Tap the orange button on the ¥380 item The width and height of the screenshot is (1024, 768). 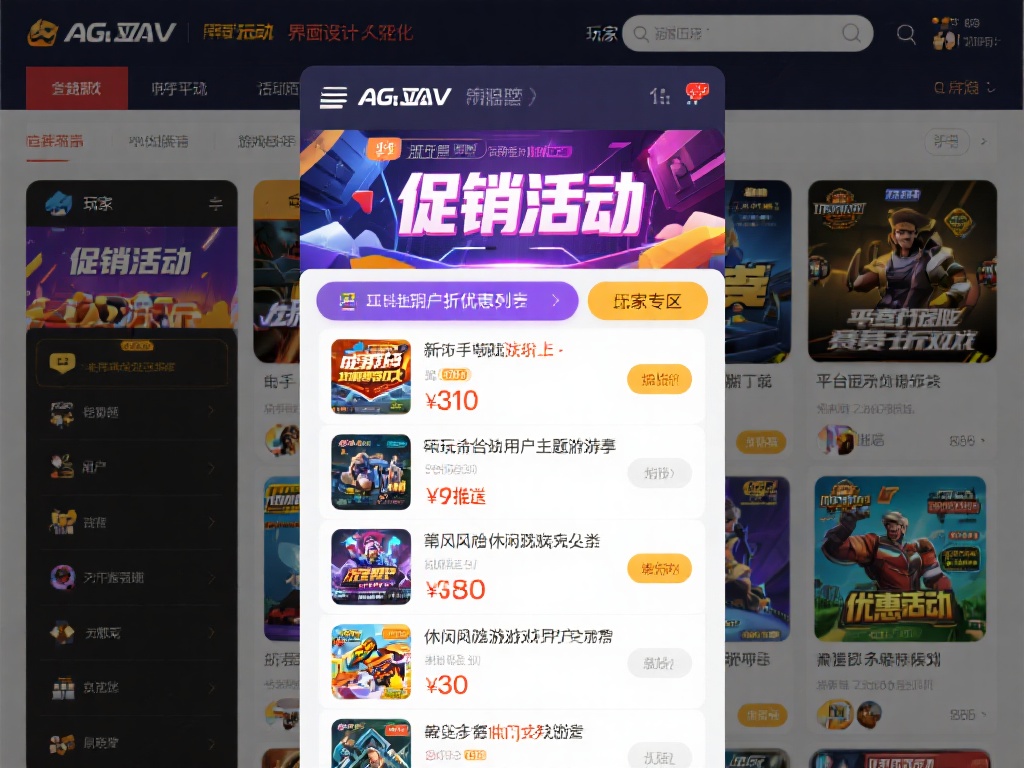[x=659, y=569]
